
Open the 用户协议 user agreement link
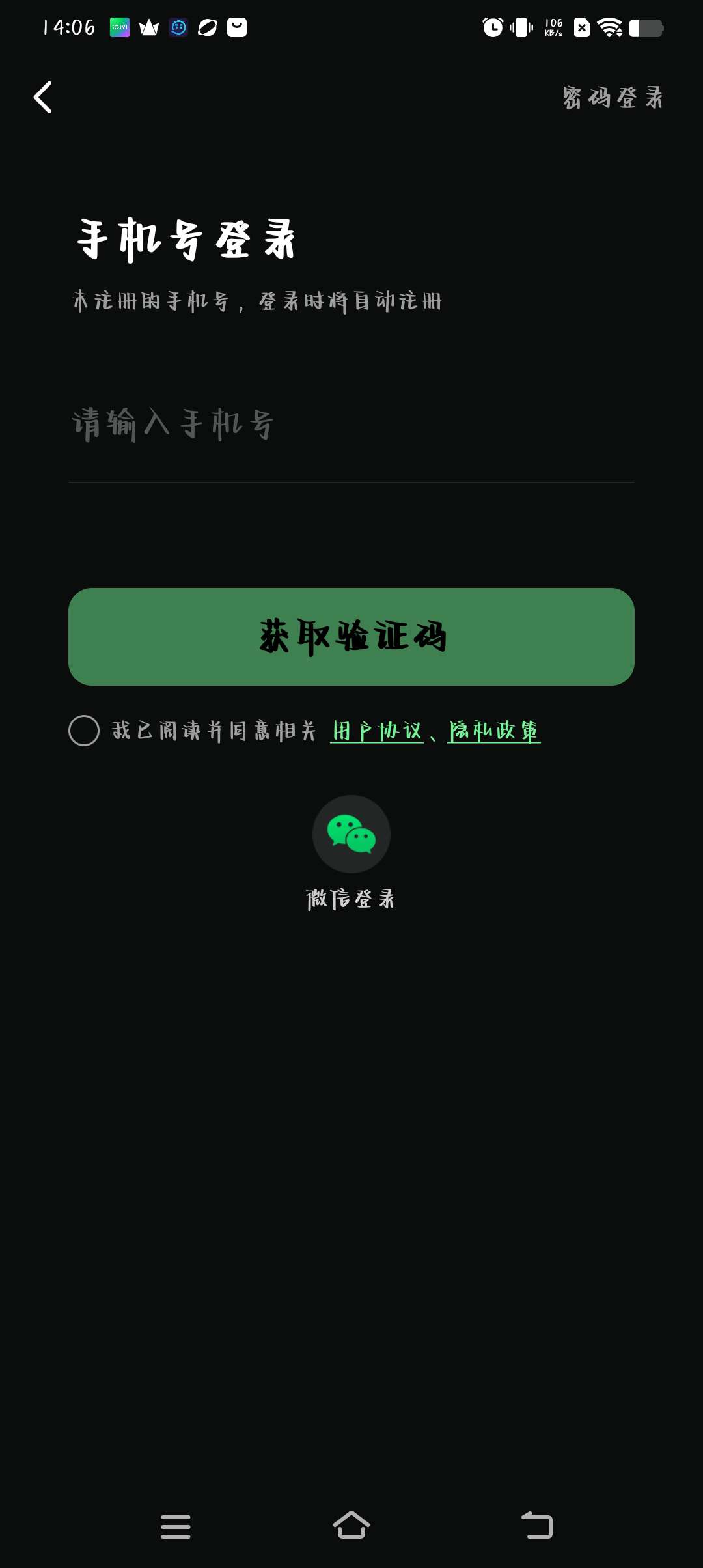point(377,731)
